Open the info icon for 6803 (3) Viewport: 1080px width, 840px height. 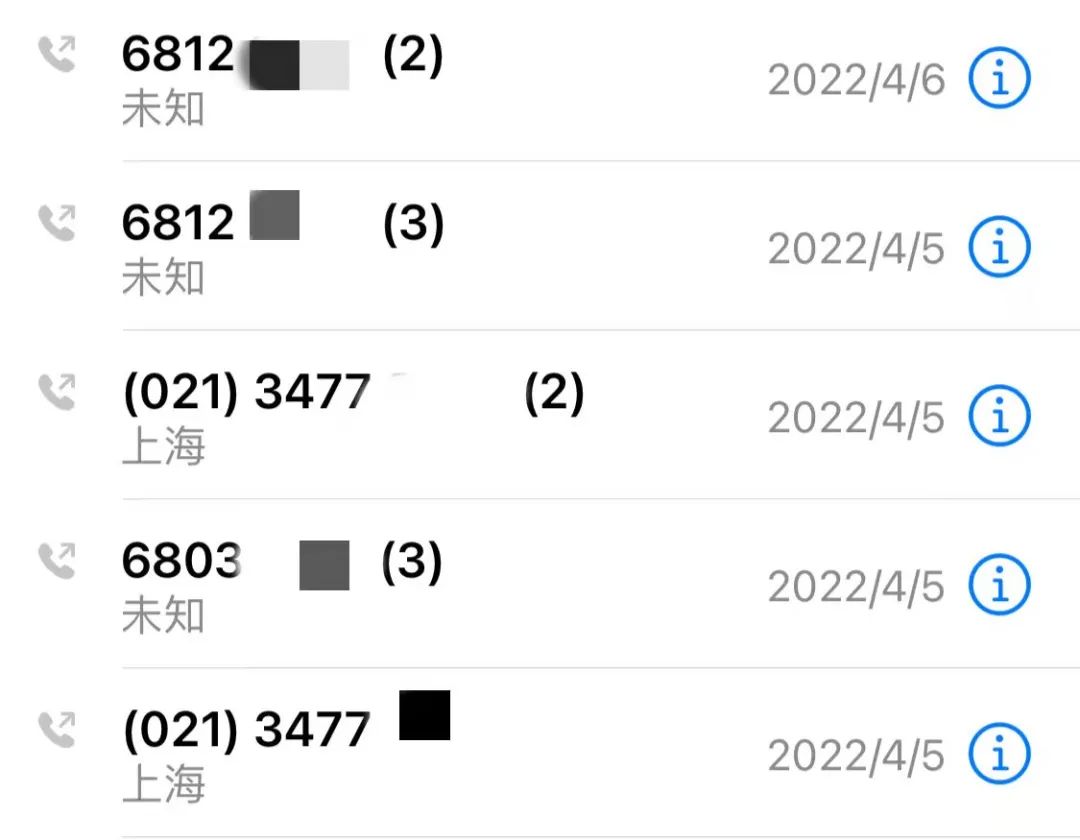click(999, 586)
